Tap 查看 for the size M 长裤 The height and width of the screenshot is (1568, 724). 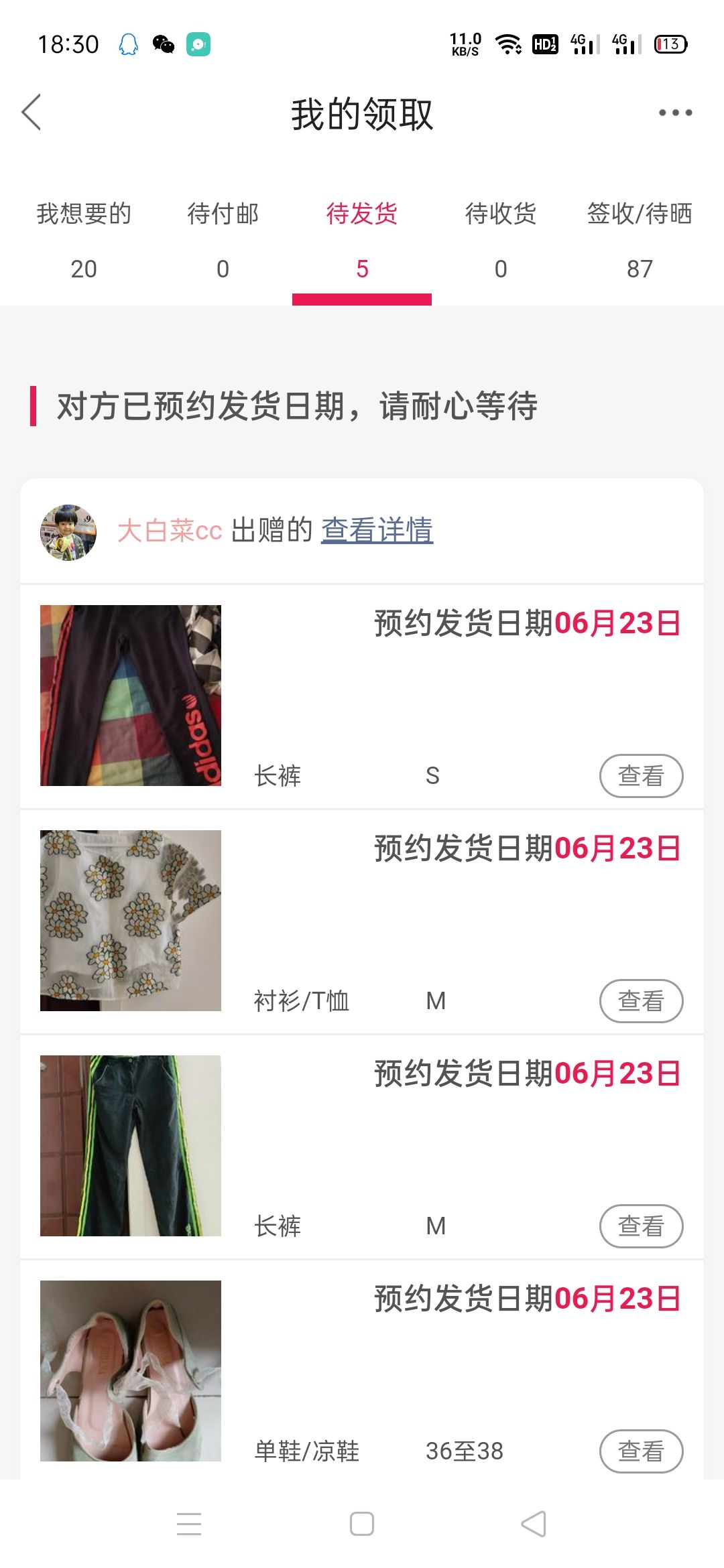point(641,1226)
